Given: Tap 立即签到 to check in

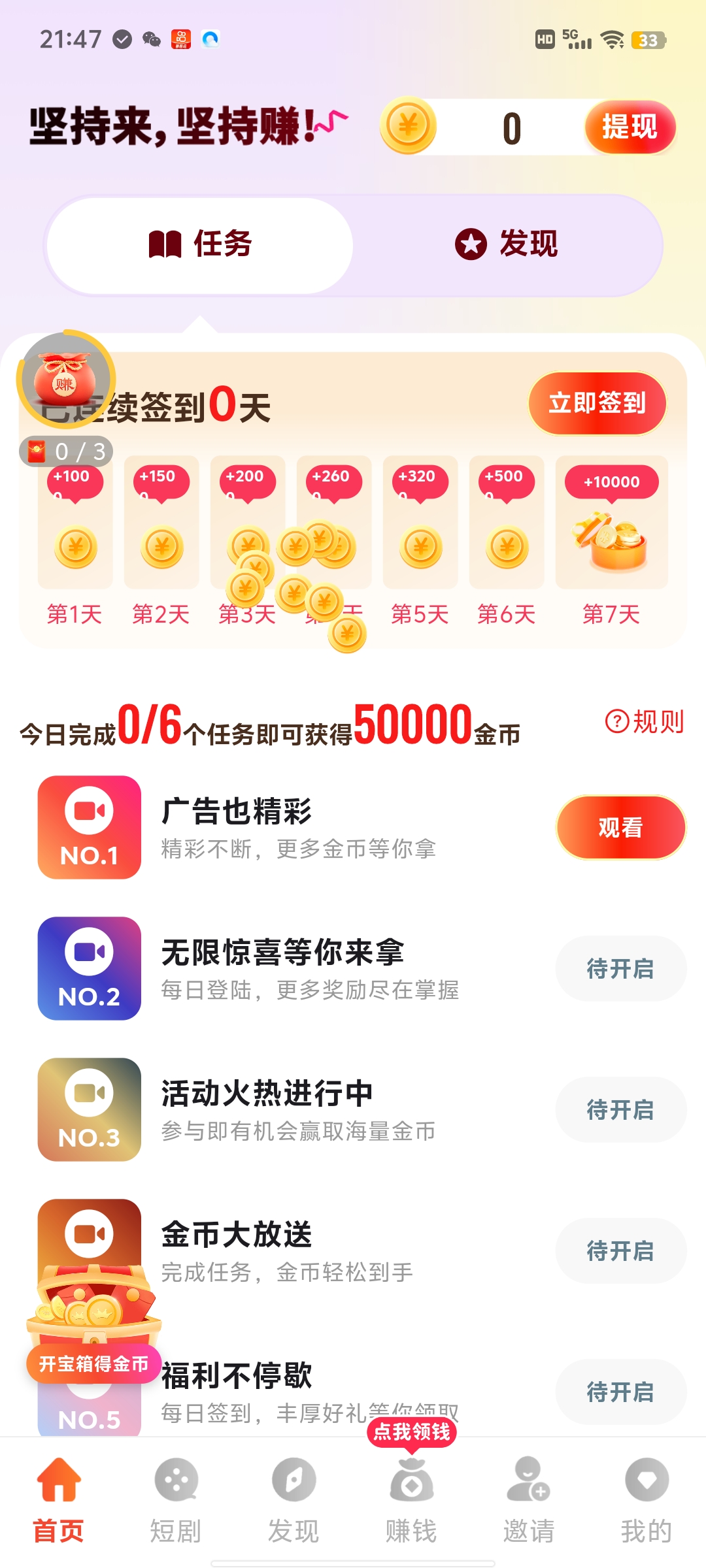Looking at the screenshot, I should coord(597,402).
